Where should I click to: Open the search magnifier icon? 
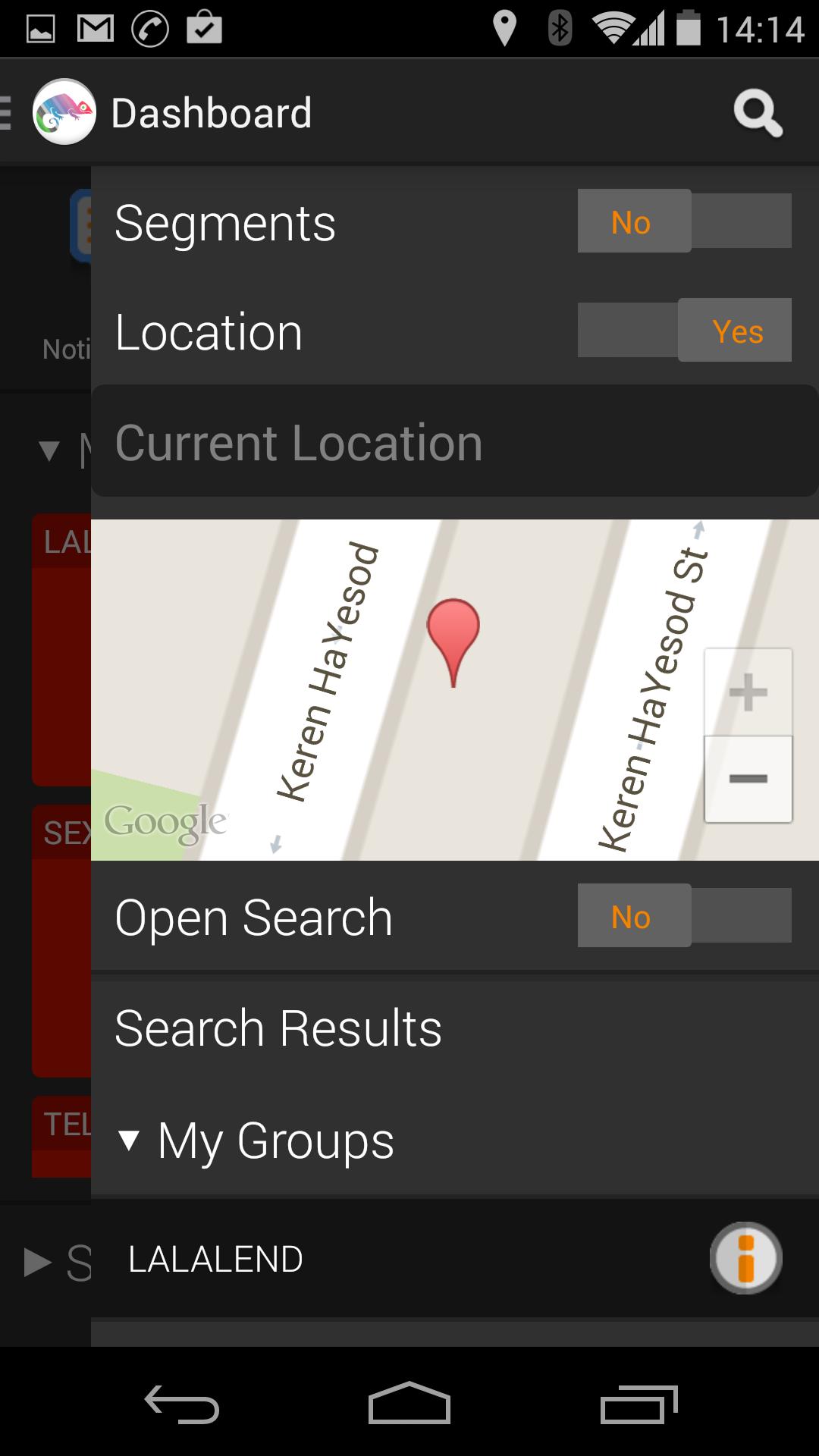[758, 114]
